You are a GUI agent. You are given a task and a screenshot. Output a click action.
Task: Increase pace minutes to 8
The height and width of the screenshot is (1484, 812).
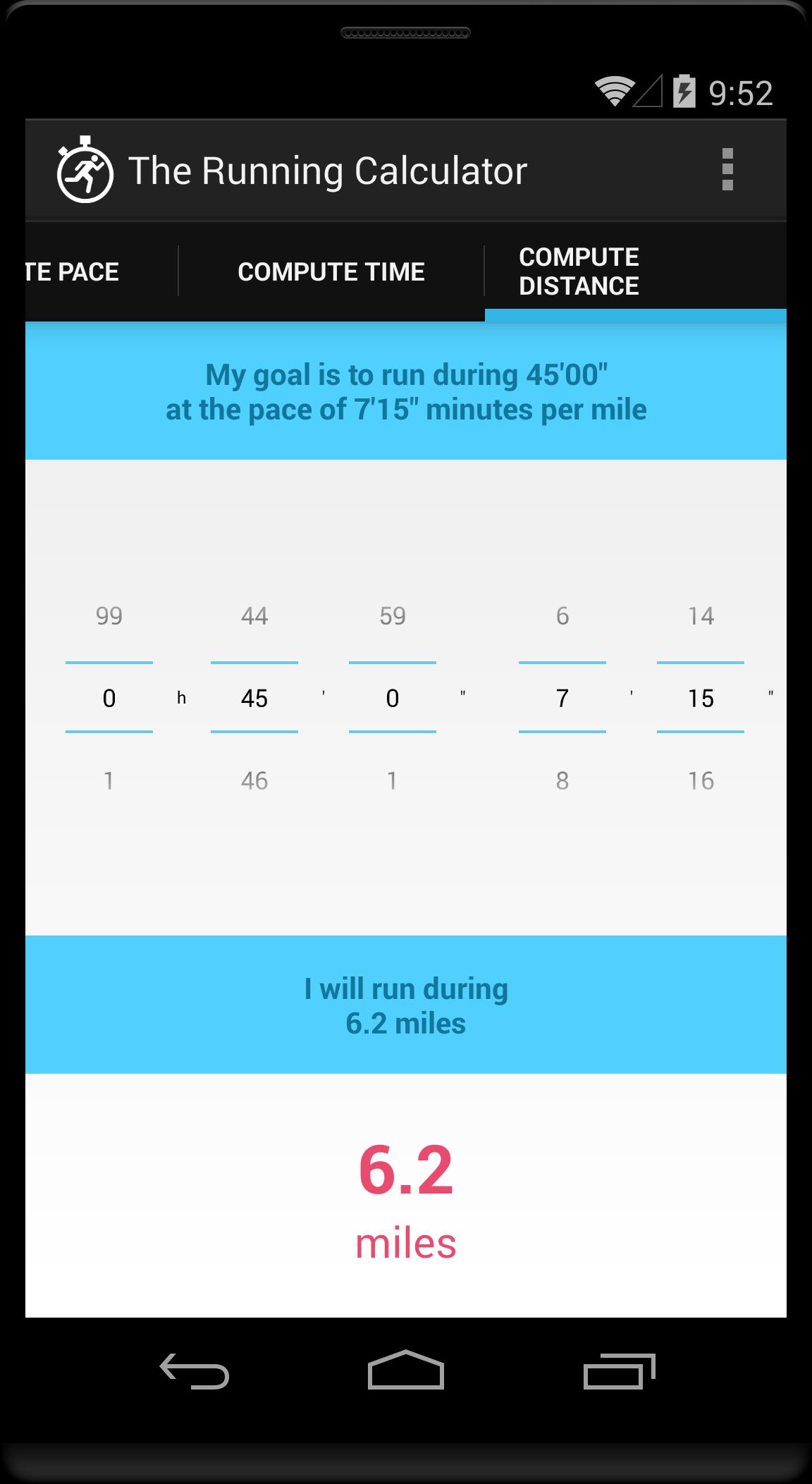click(562, 780)
